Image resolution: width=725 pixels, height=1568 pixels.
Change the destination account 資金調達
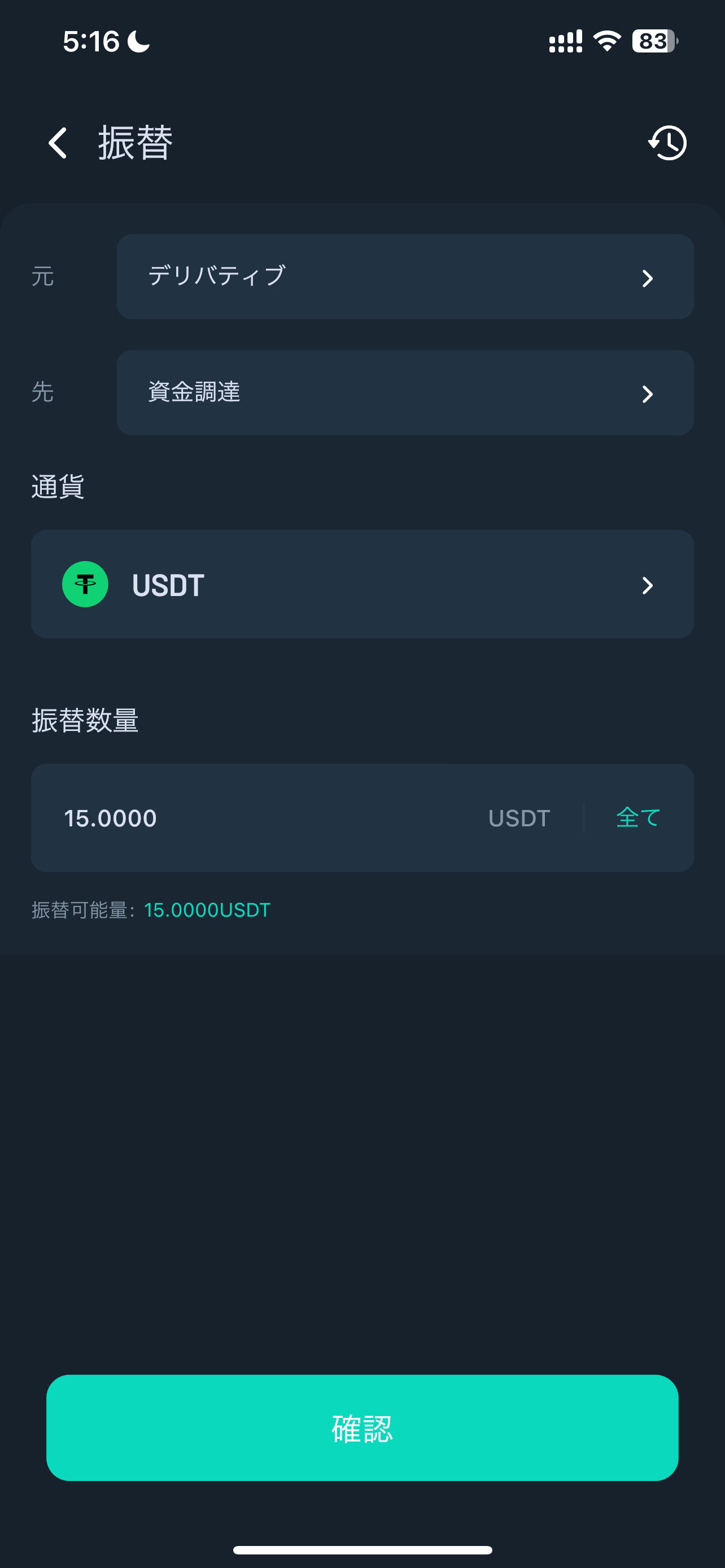click(405, 393)
